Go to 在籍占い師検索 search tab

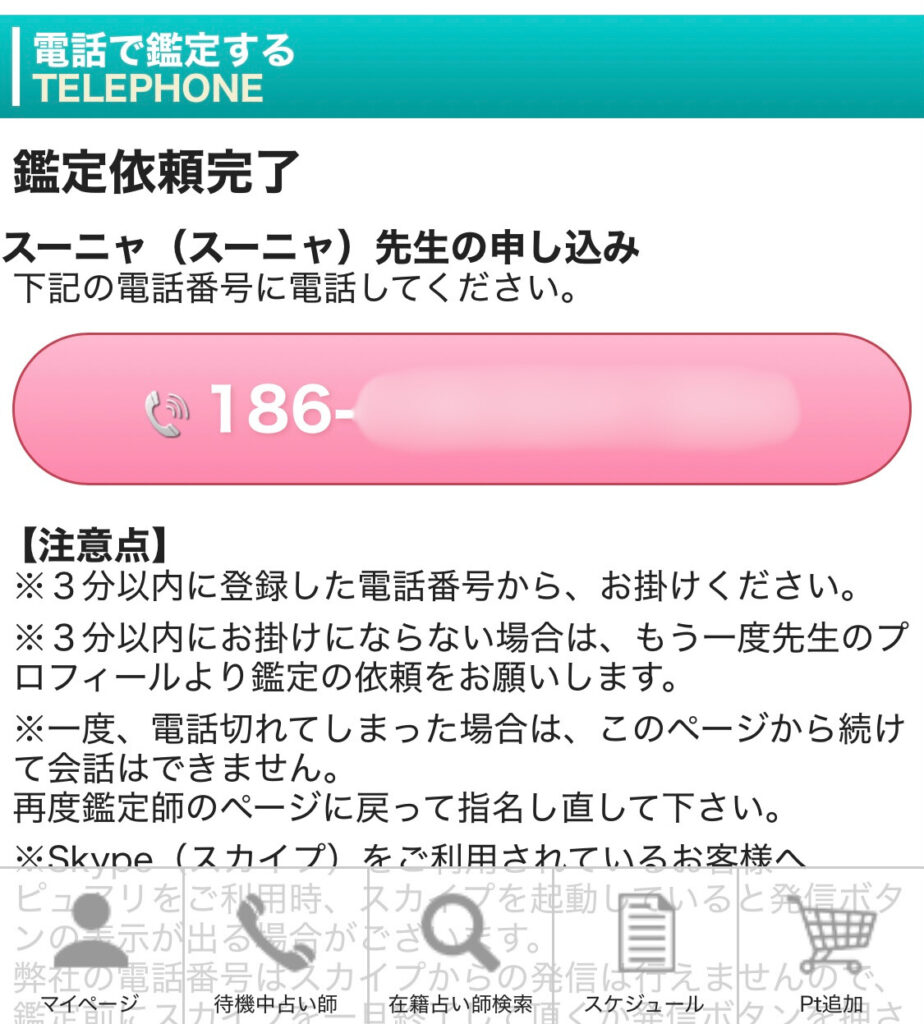[x=461, y=950]
